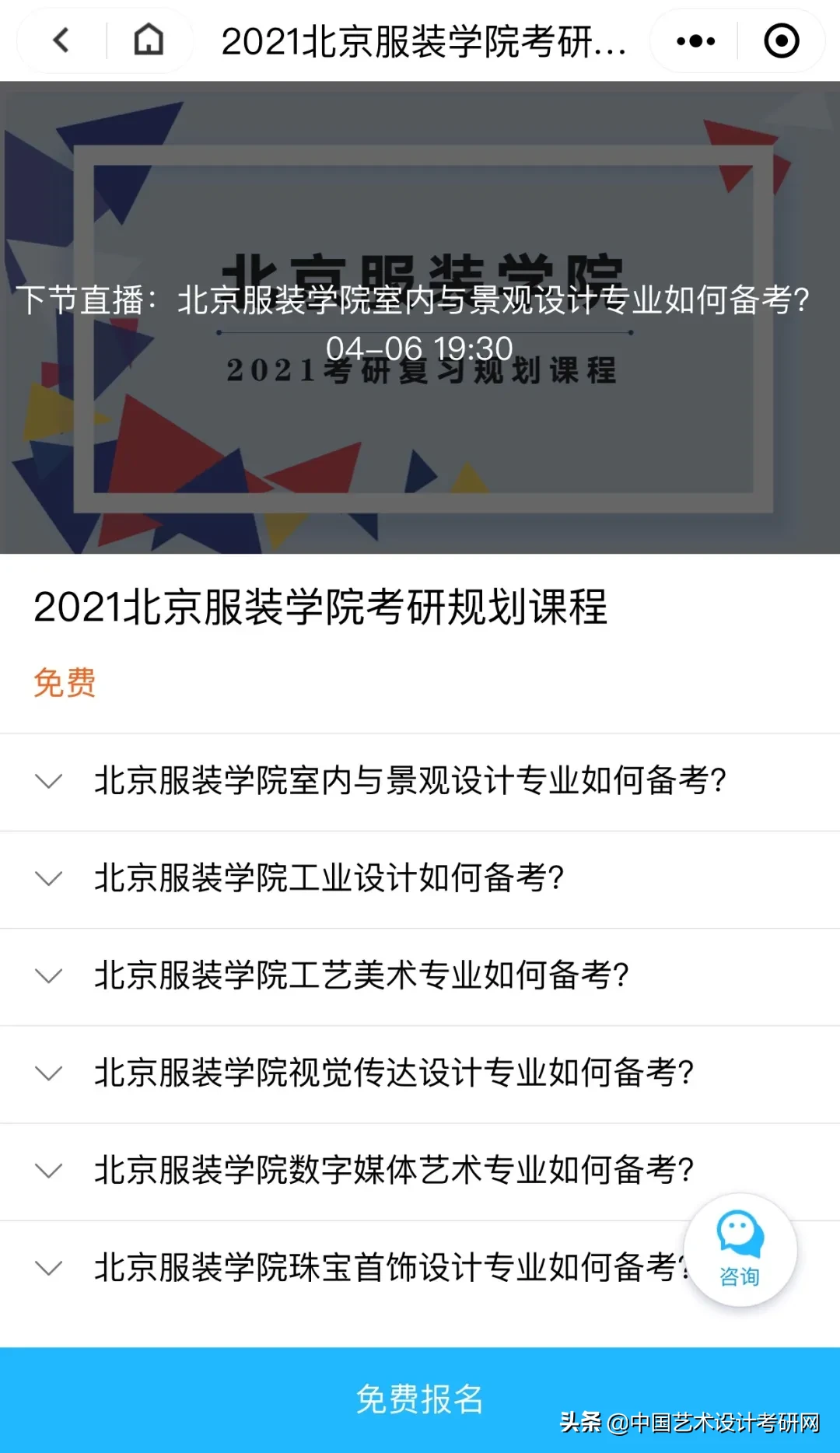Click the back arrow in the title bar
The width and height of the screenshot is (840, 1453).
pos(61,40)
